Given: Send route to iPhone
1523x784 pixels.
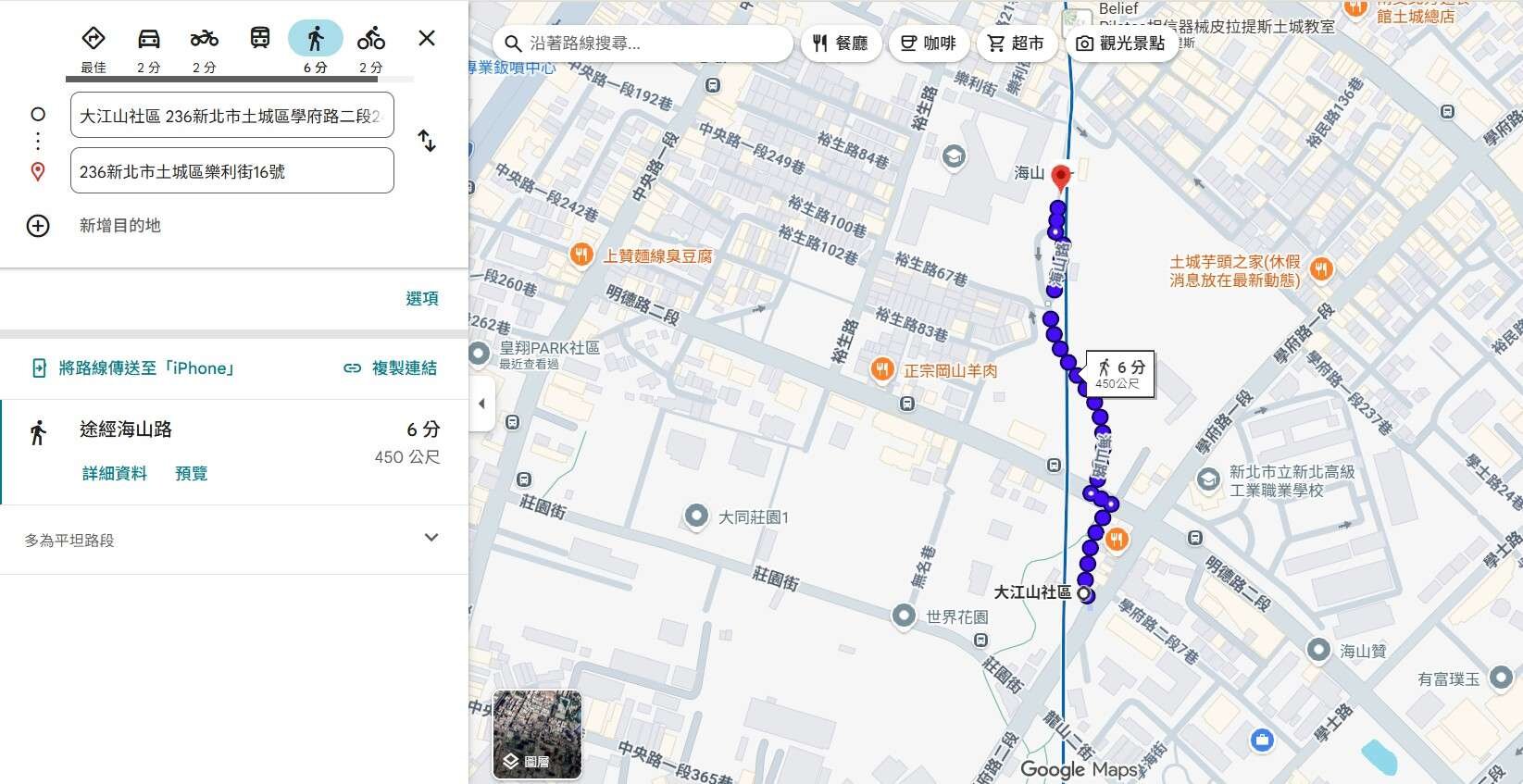Looking at the screenshot, I should [x=134, y=368].
